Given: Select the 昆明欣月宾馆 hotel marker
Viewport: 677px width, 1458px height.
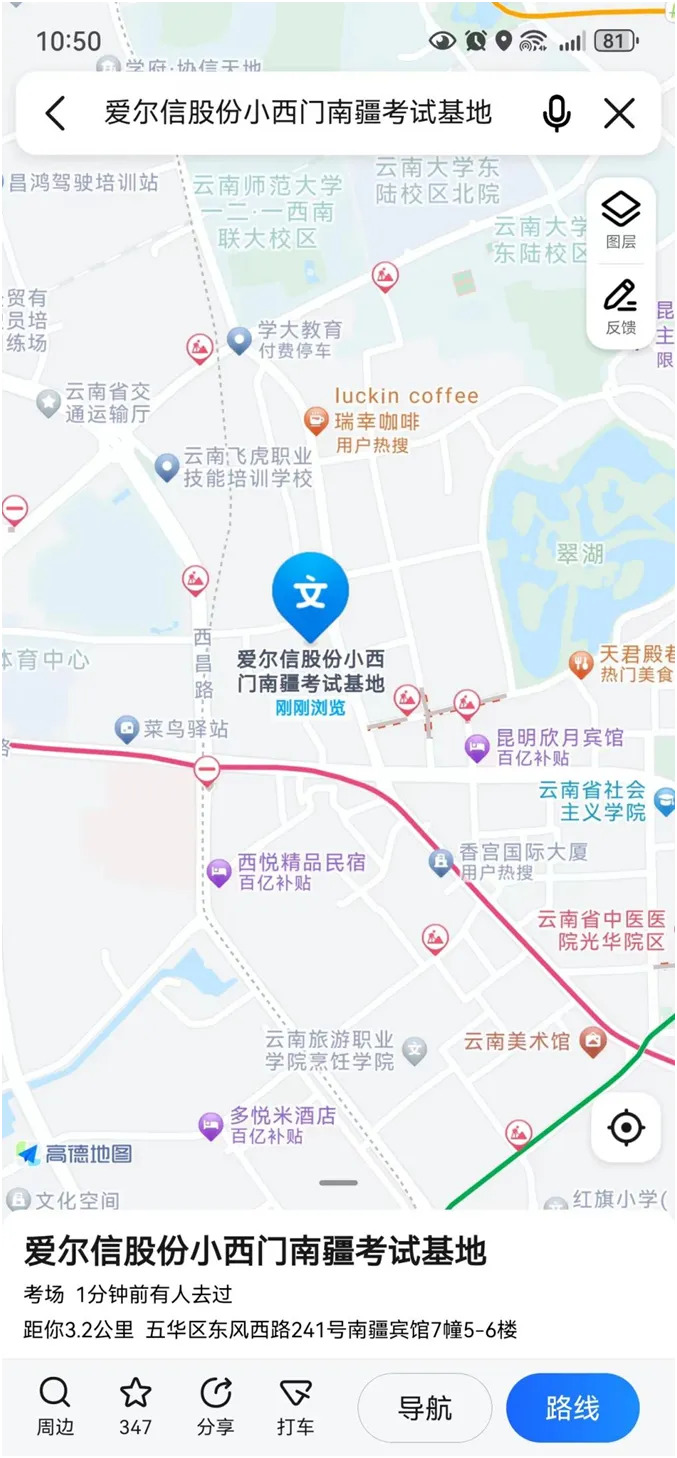Looking at the screenshot, I should point(478,745).
